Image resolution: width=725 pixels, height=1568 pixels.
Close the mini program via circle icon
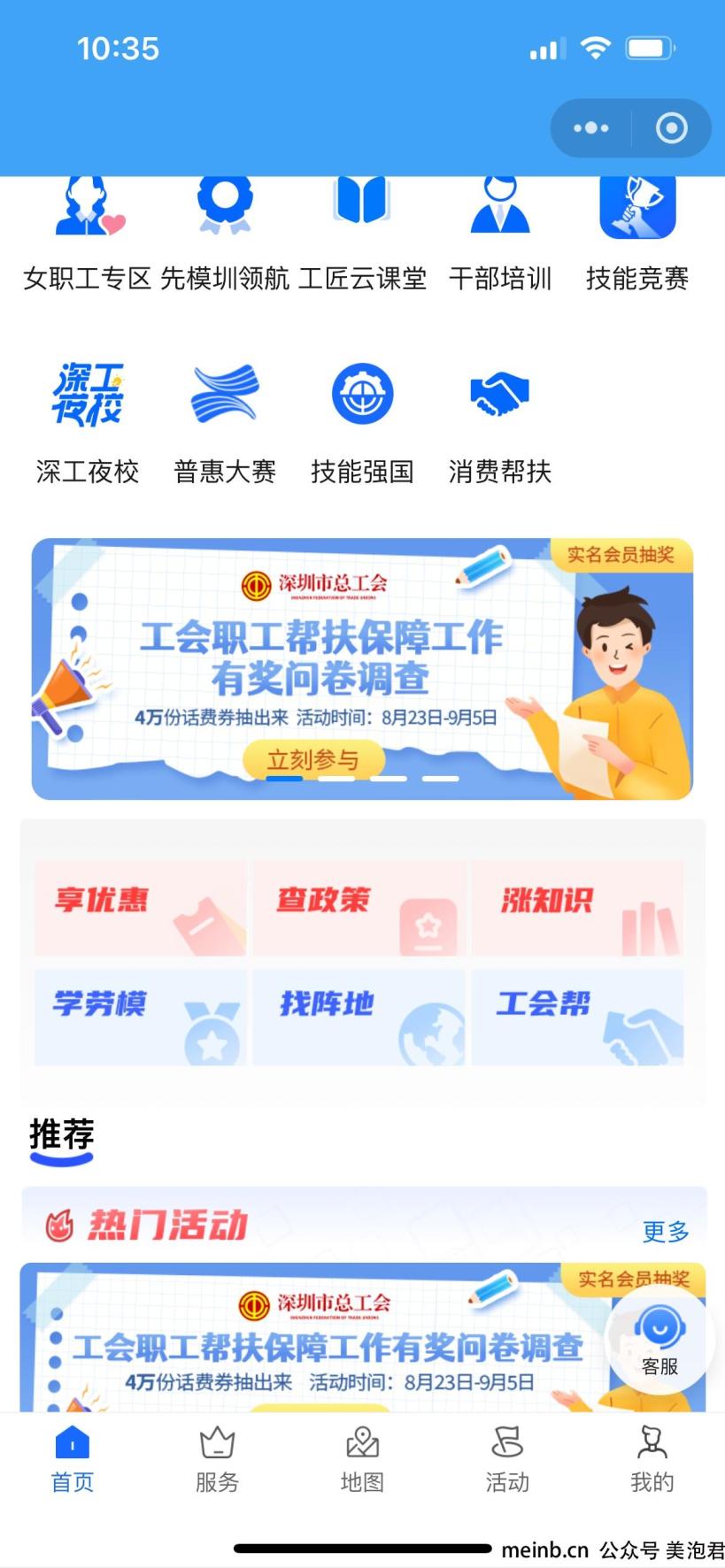click(671, 128)
